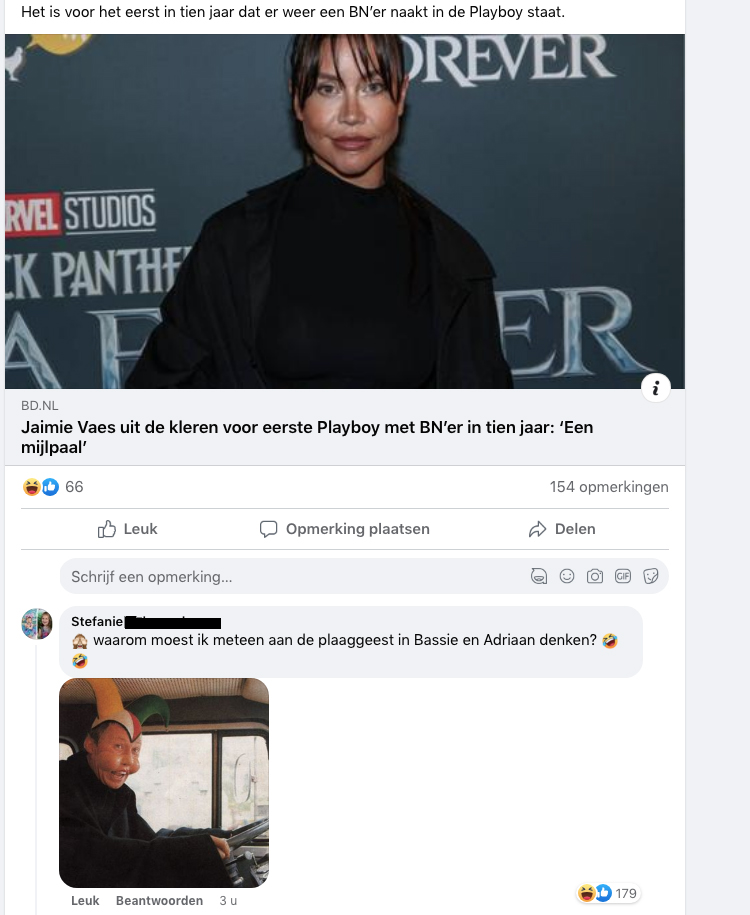Tap Opmerking plaatsen to comment
Viewport: 750px width, 915px height.
click(x=345, y=529)
